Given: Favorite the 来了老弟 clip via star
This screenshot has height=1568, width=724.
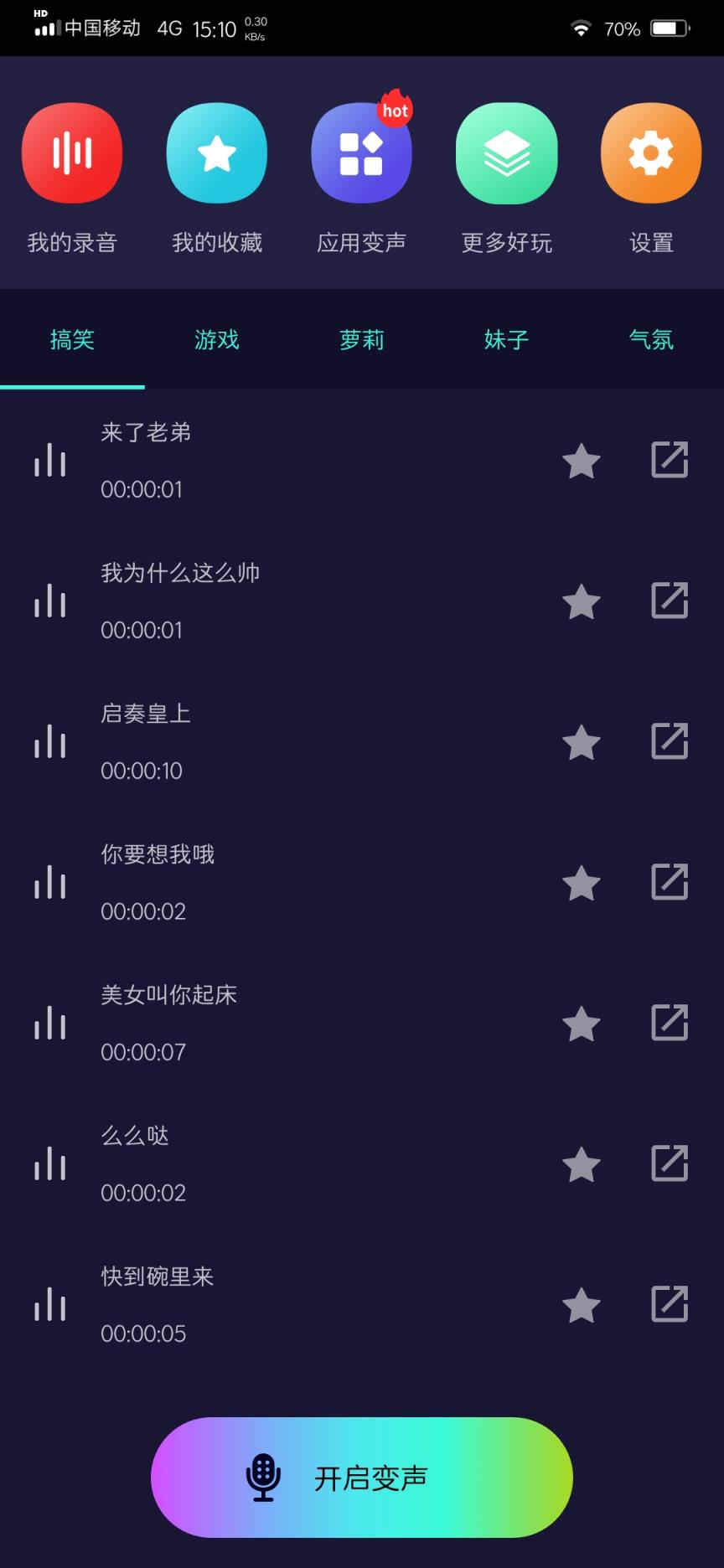Looking at the screenshot, I should coord(582,461).
